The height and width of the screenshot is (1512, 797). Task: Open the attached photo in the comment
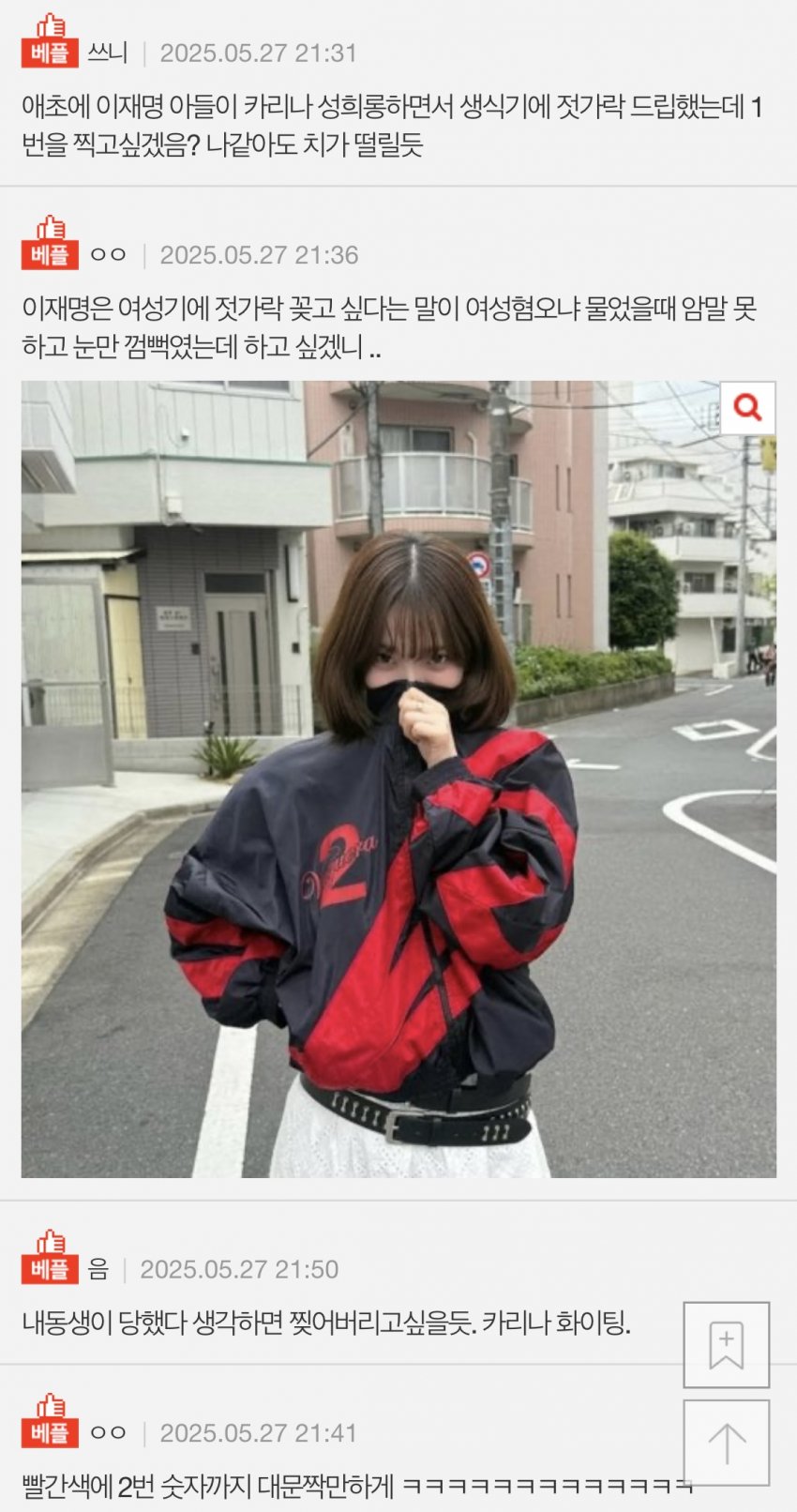(398, 779)
